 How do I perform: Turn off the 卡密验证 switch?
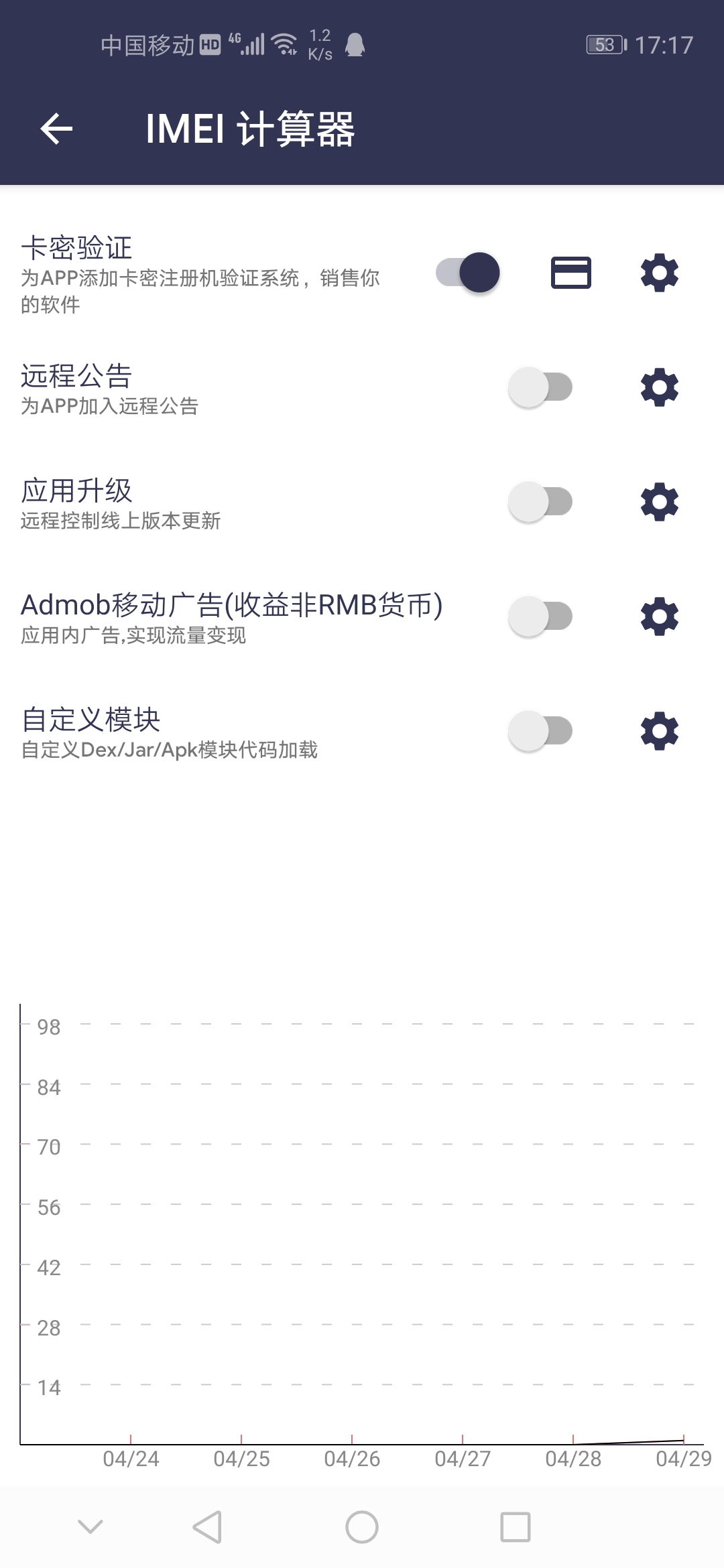point(468,273)
